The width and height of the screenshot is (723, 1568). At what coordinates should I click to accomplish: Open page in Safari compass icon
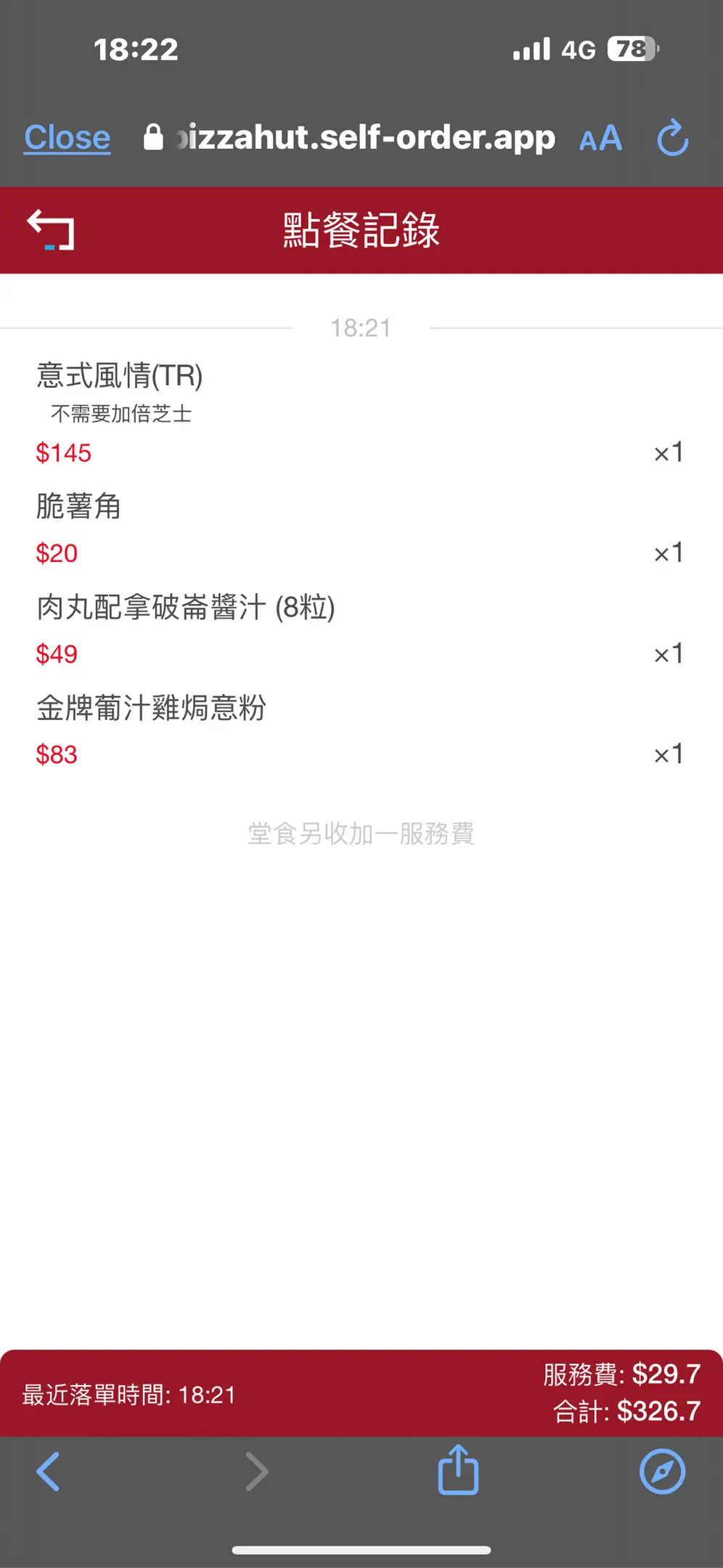click(x=662, y=1471)
